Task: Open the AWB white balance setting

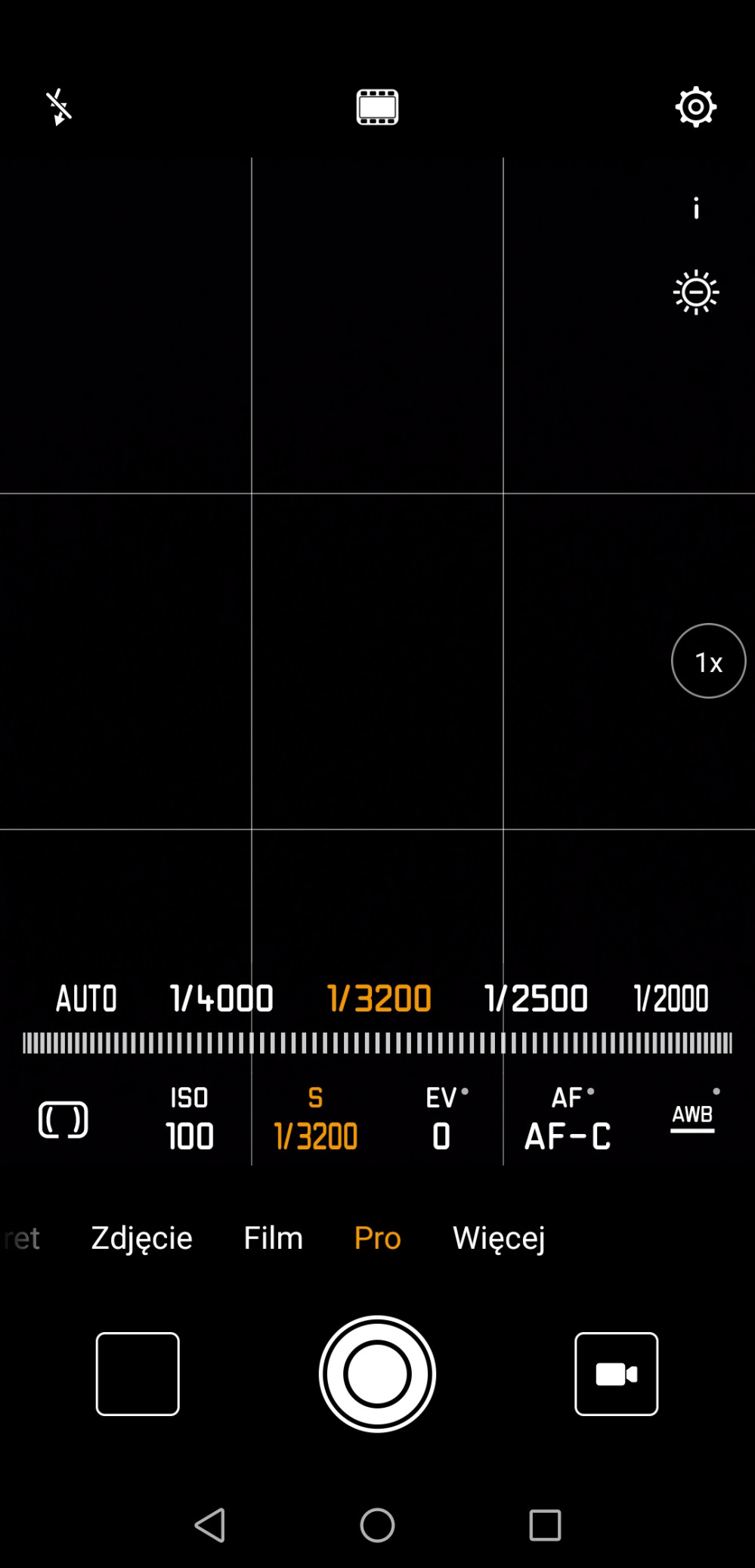Action: click(x=692, y=1117)
